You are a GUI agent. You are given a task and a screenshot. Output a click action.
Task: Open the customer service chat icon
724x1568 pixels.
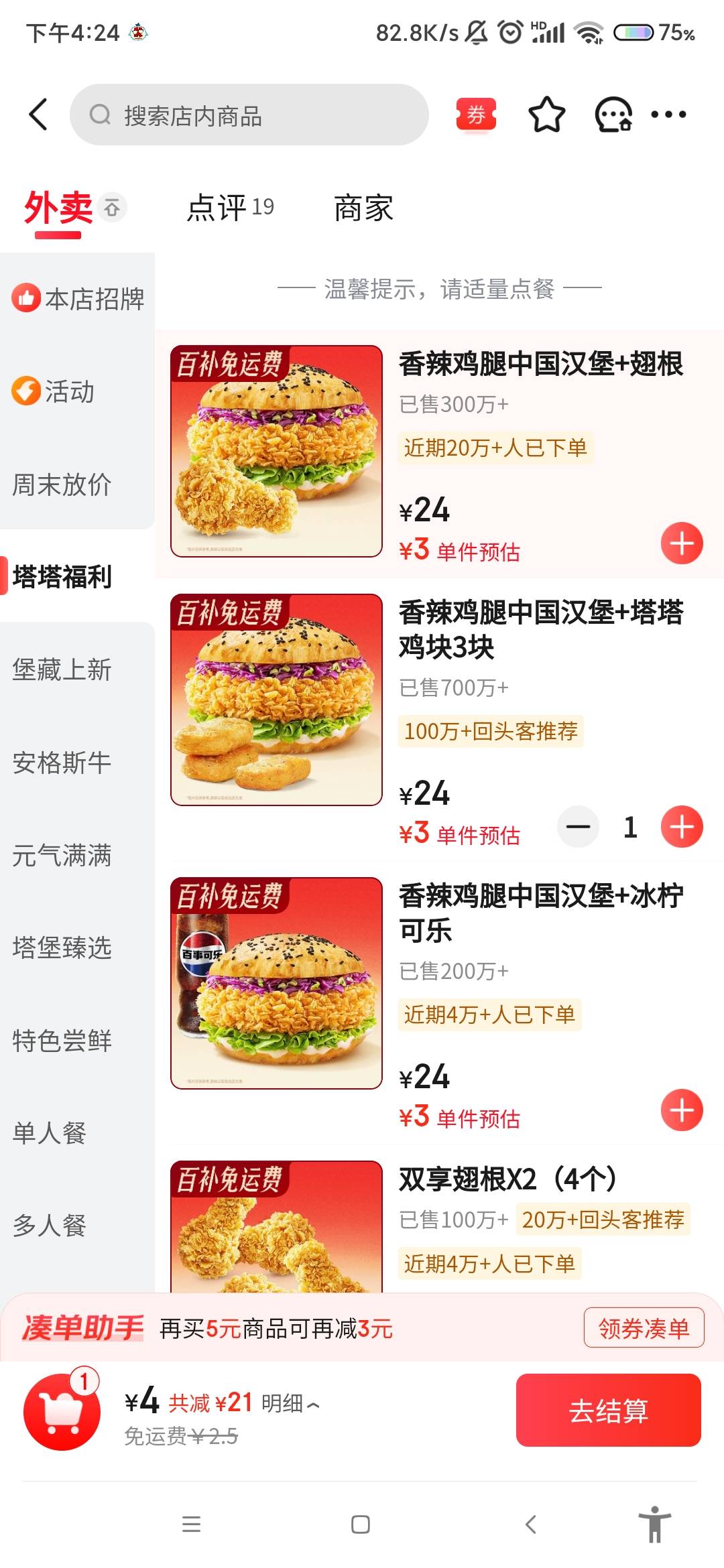tap(613, 115)
